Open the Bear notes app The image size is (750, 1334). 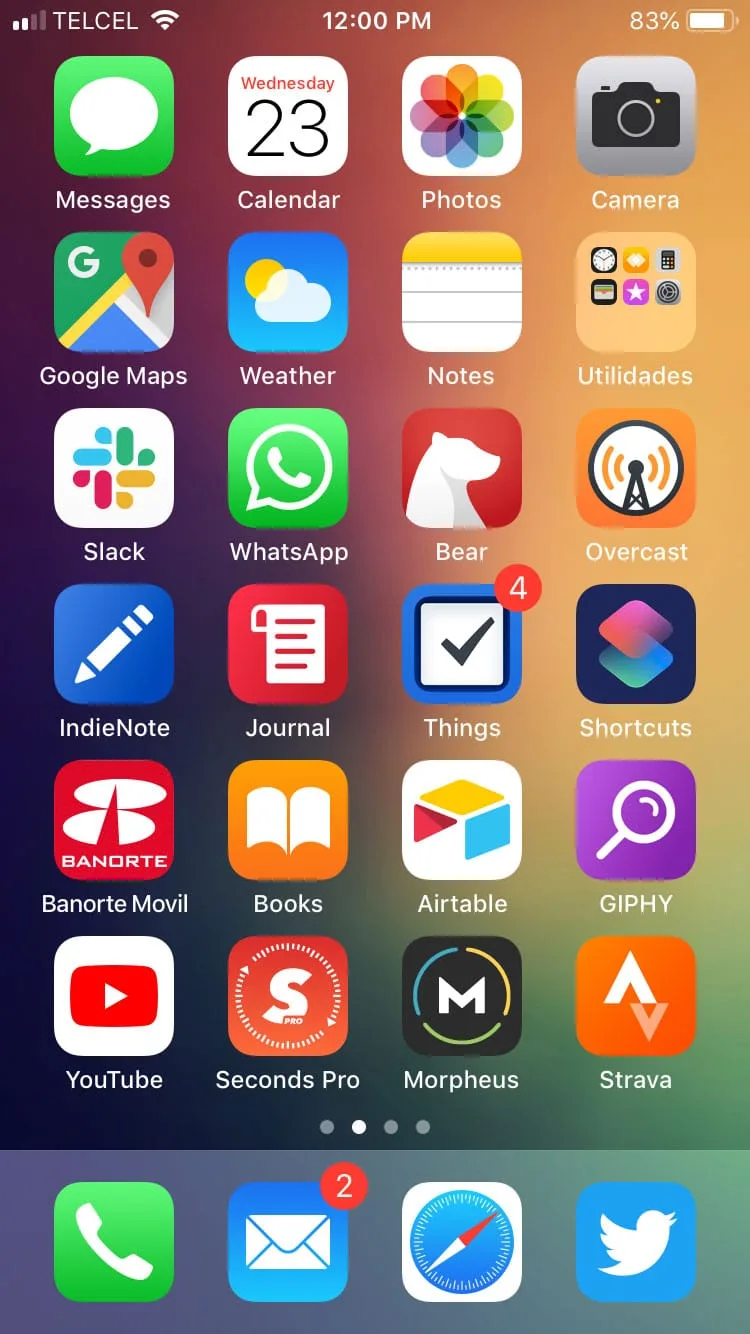462,468
